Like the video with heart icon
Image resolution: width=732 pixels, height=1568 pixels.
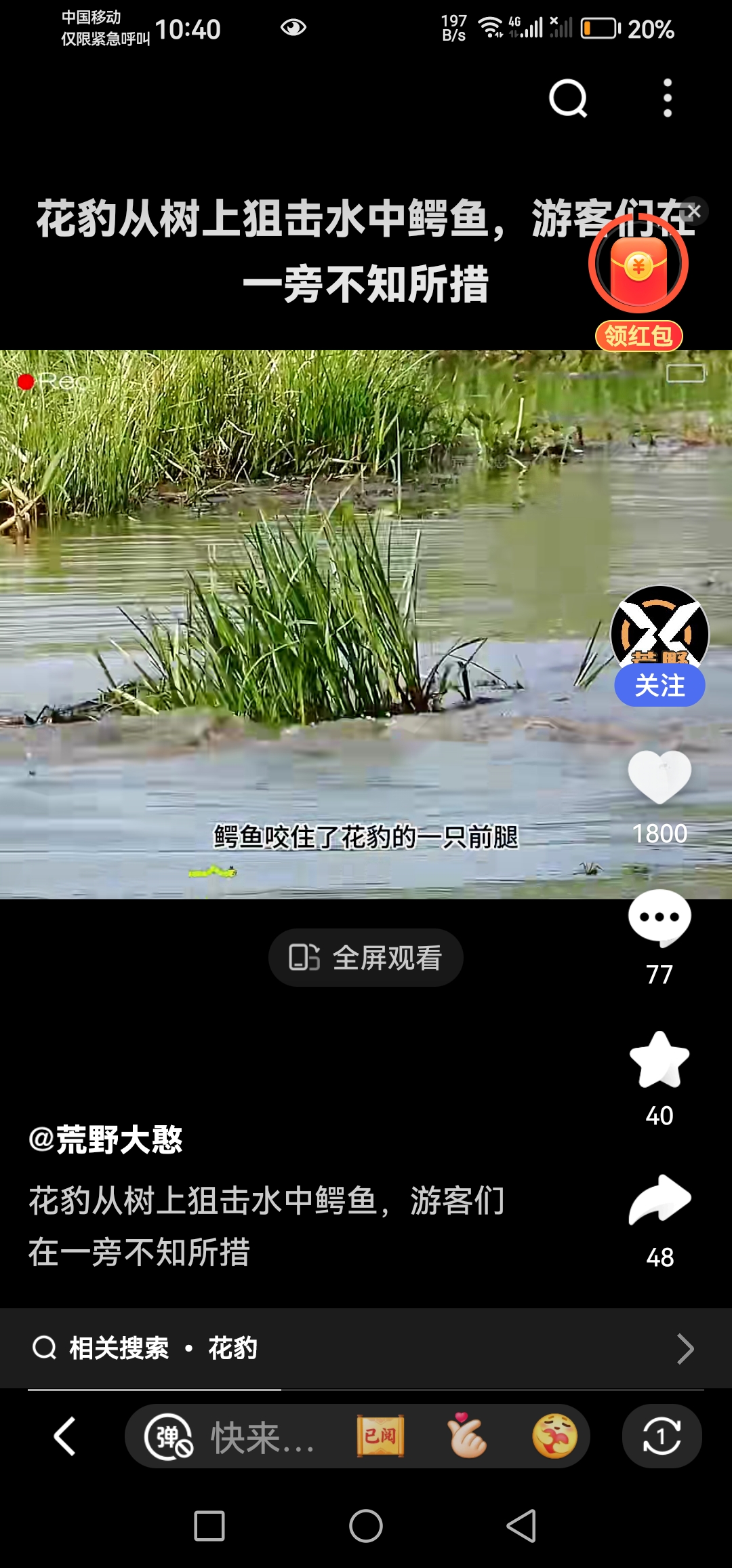click(659, 777)
